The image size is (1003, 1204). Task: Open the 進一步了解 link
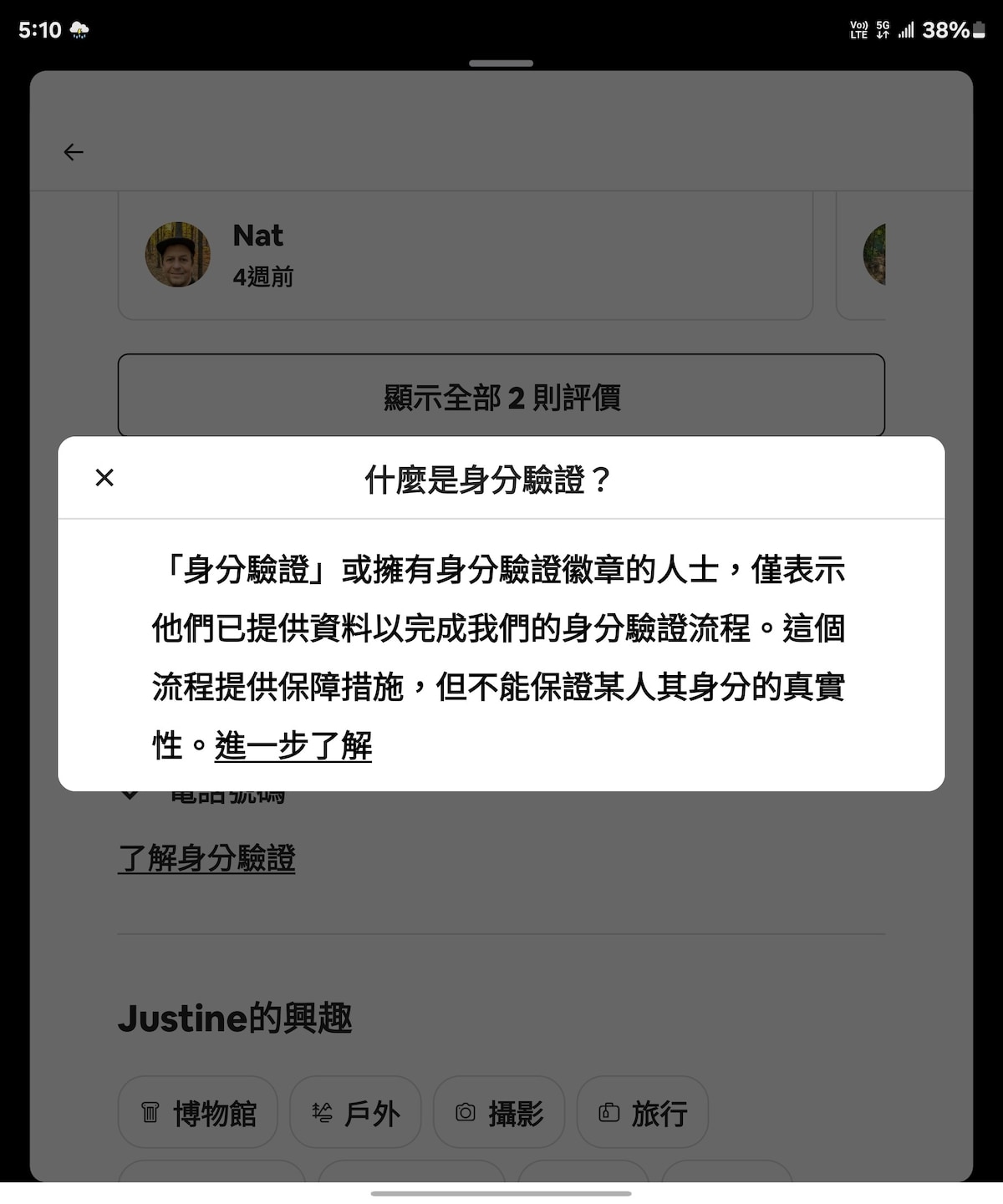pyautogui.click(x=293, y=745)
